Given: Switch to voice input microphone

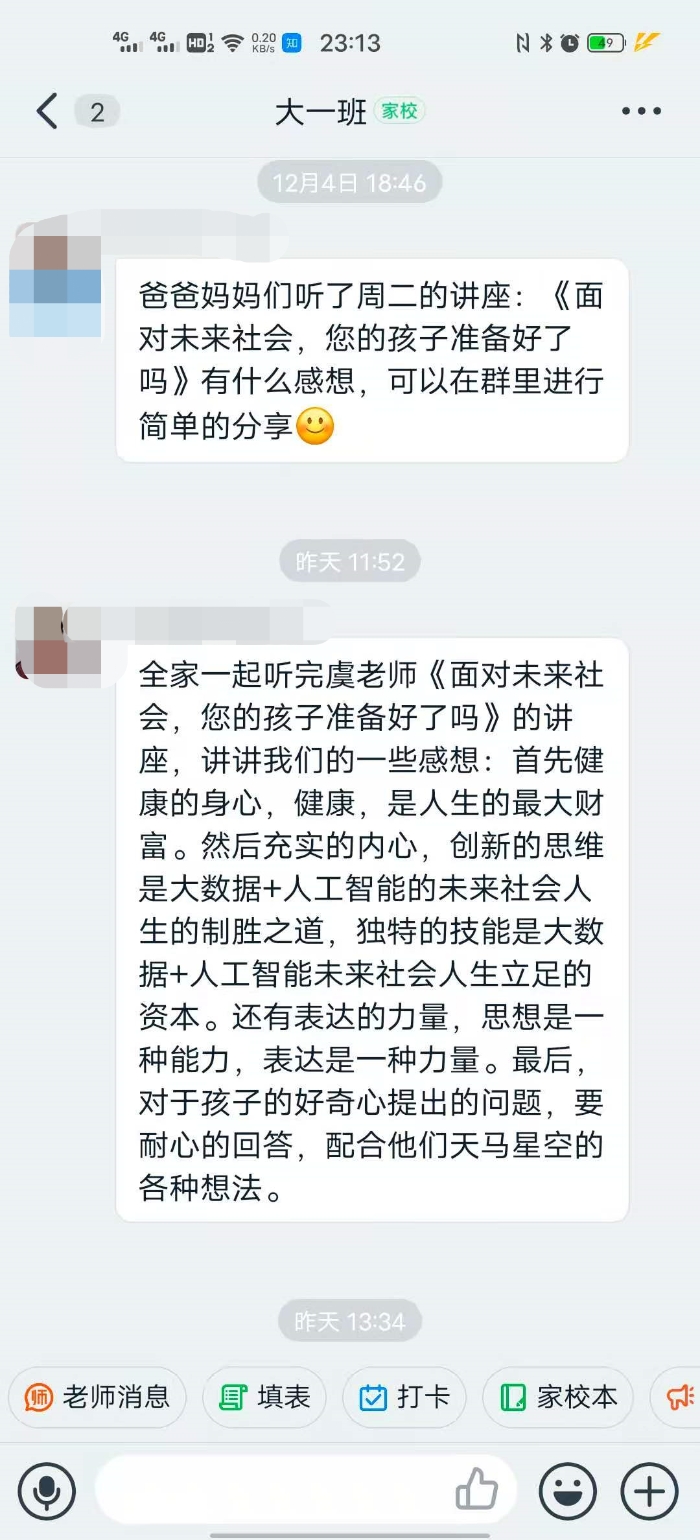Looking at the screenshot, I should tap(46, 1491).
